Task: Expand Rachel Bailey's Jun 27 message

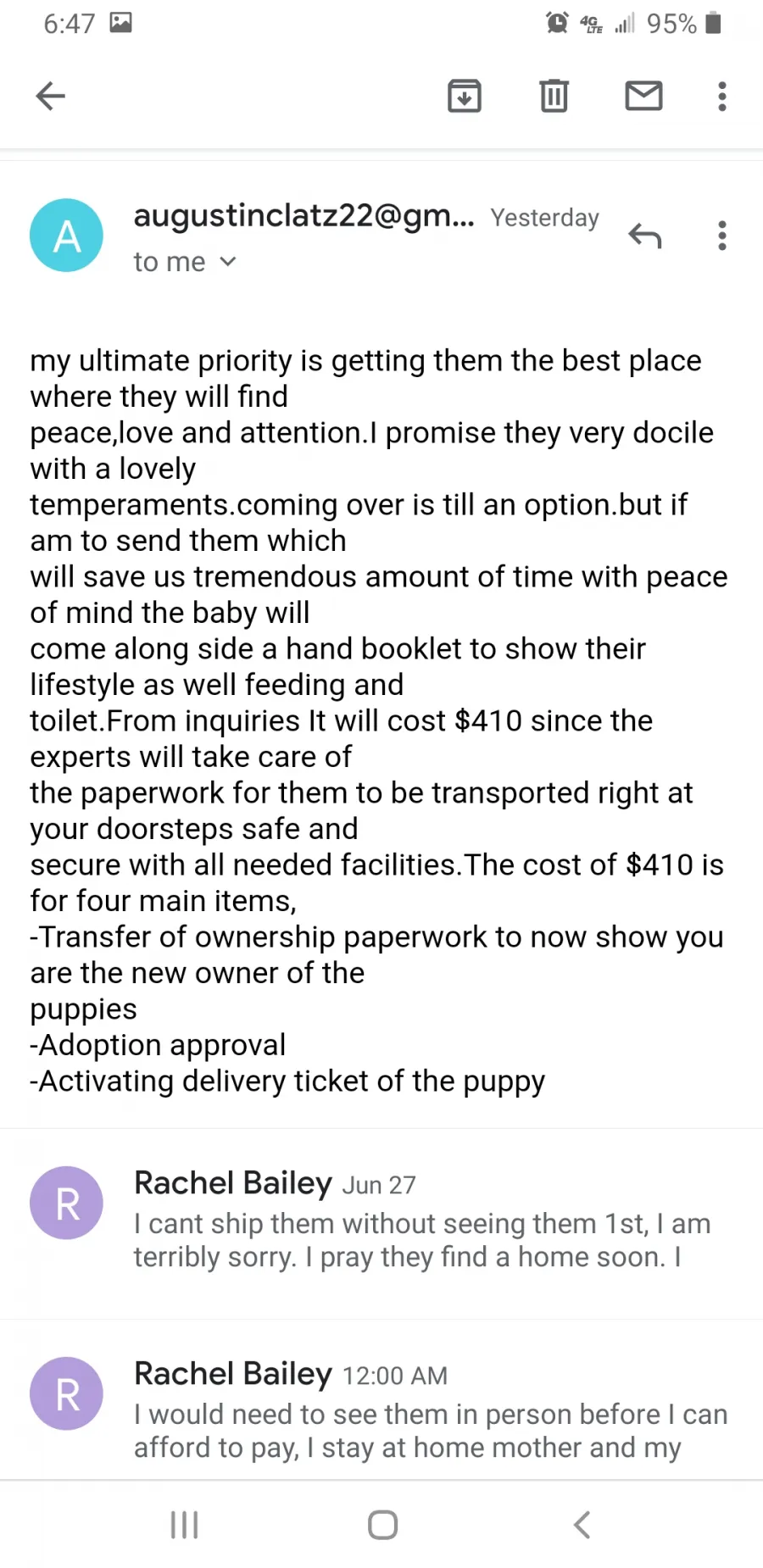Action: click(381, 1221)
